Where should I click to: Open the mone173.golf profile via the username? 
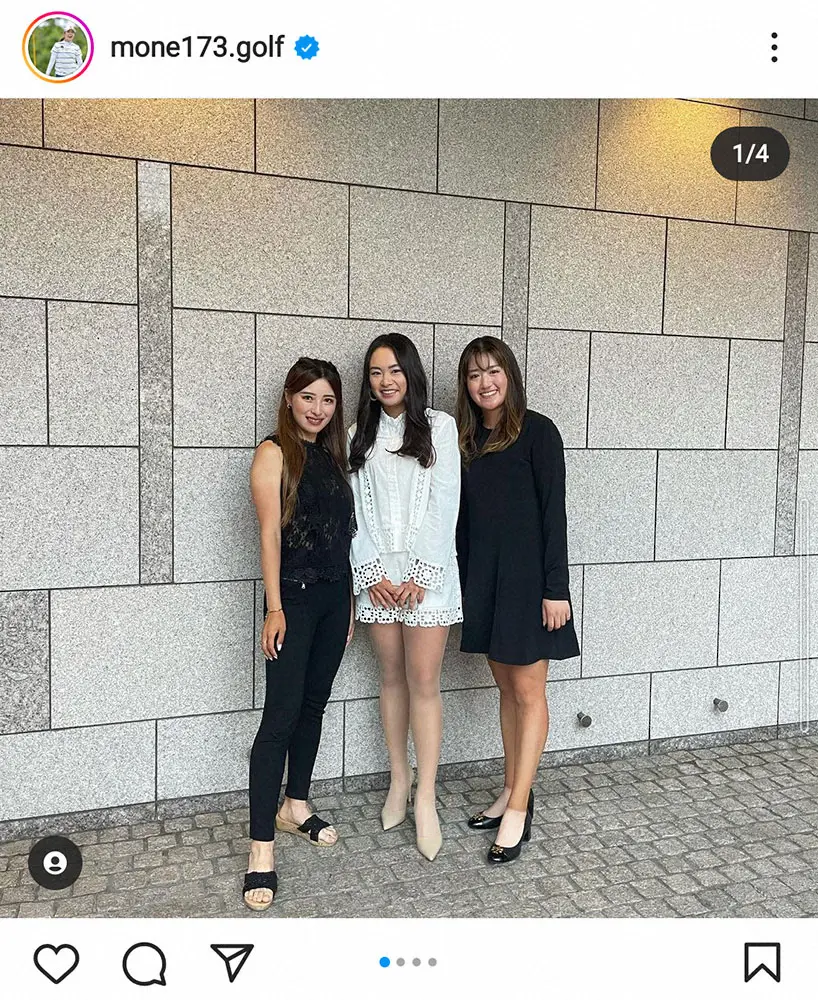tap(197, 47)
